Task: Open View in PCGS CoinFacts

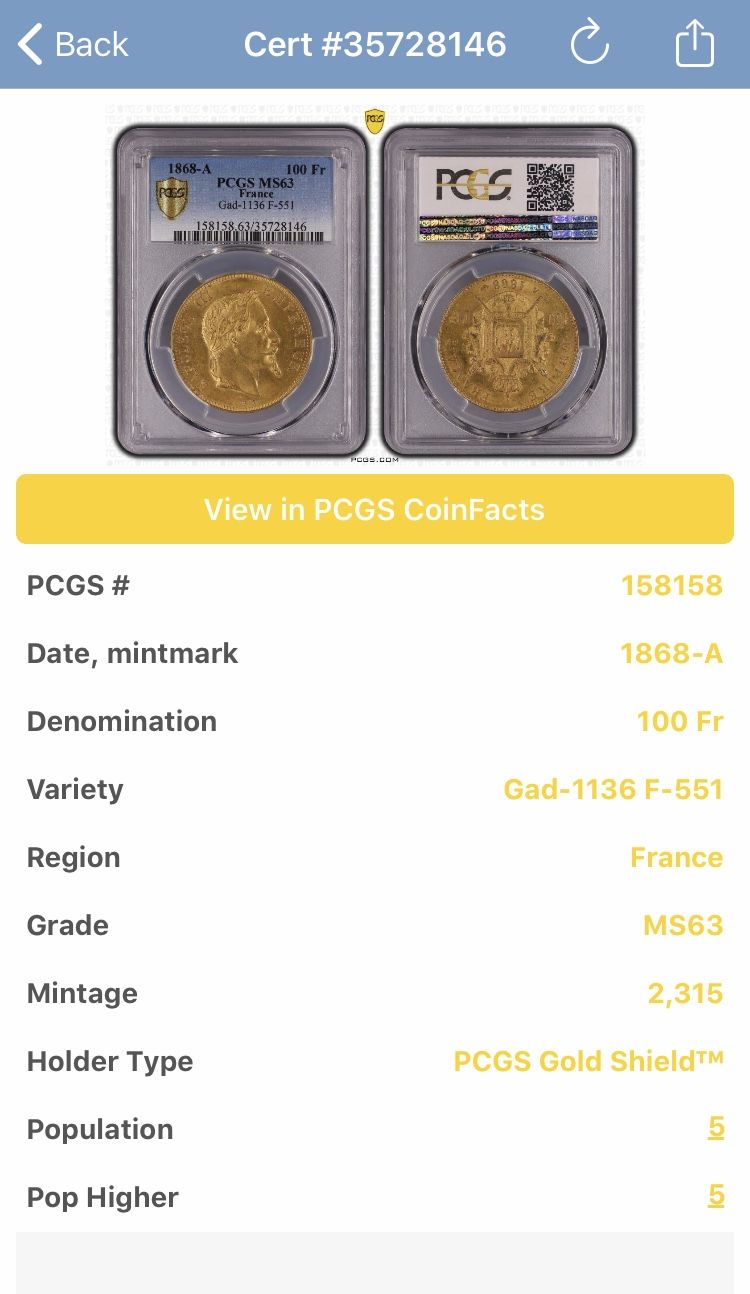Action: (375, 509)
